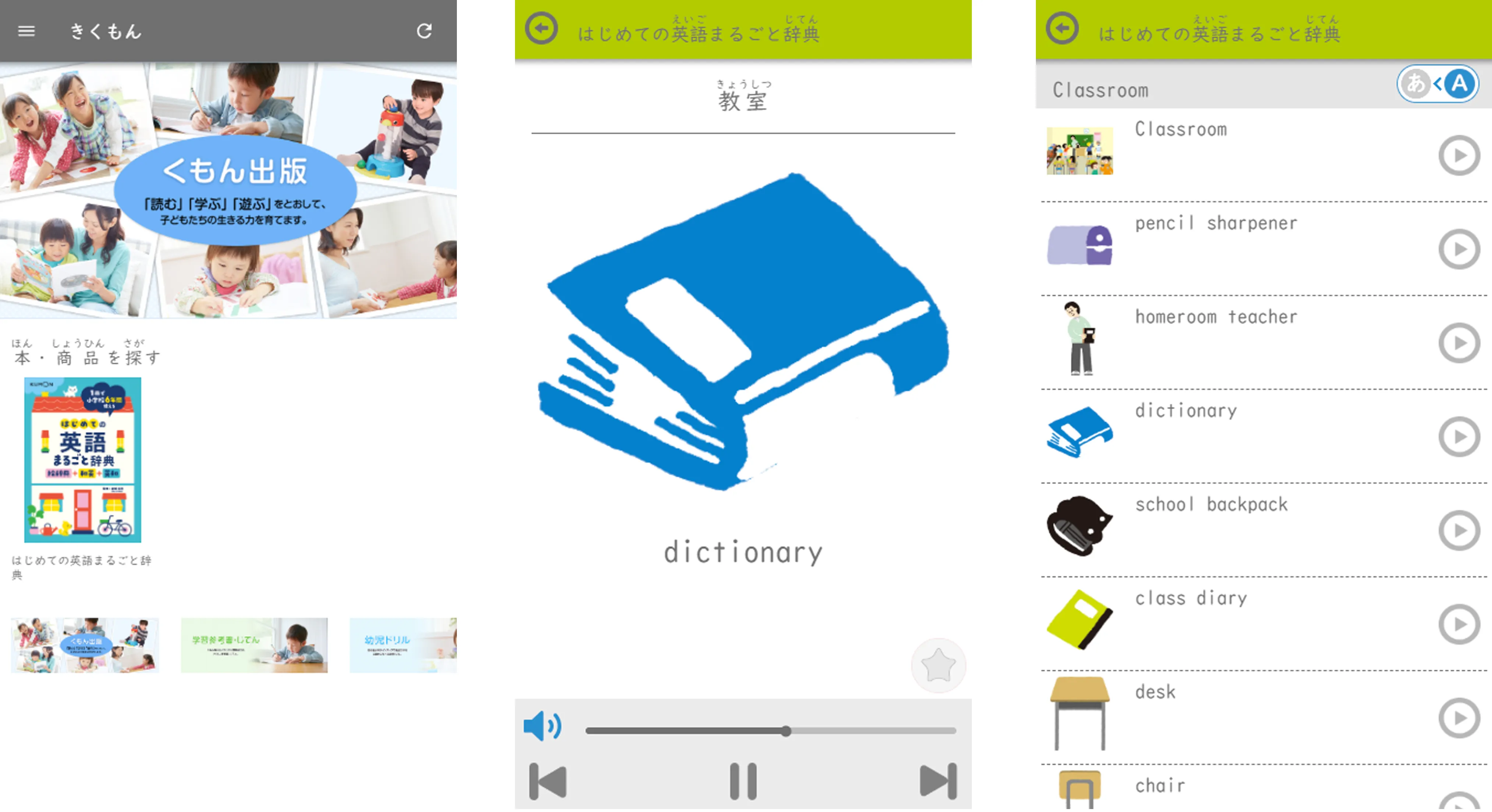Skip to the next word
This screenshot has height=812, width=1492.
tap(938, 781)
